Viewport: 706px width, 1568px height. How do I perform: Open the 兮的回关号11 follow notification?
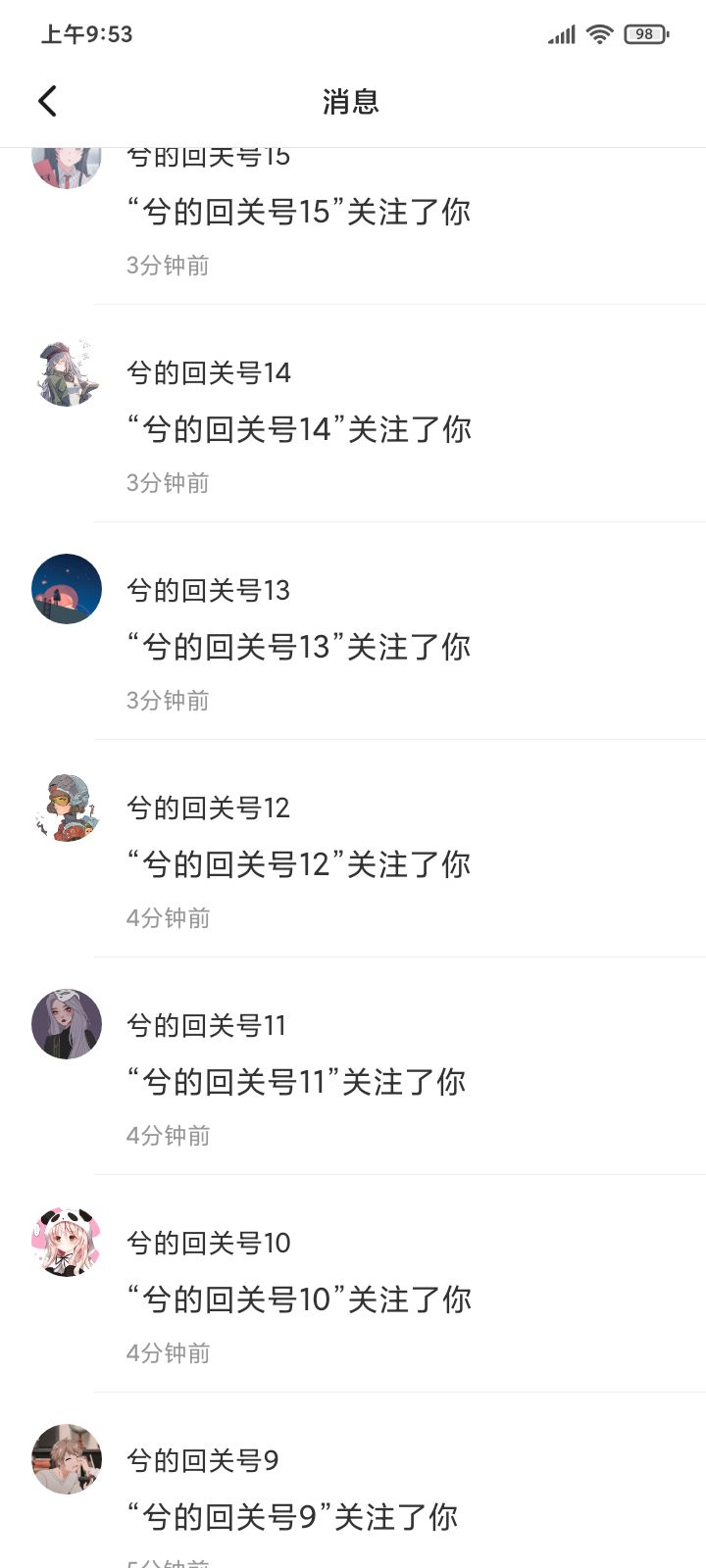(353, 1066)
